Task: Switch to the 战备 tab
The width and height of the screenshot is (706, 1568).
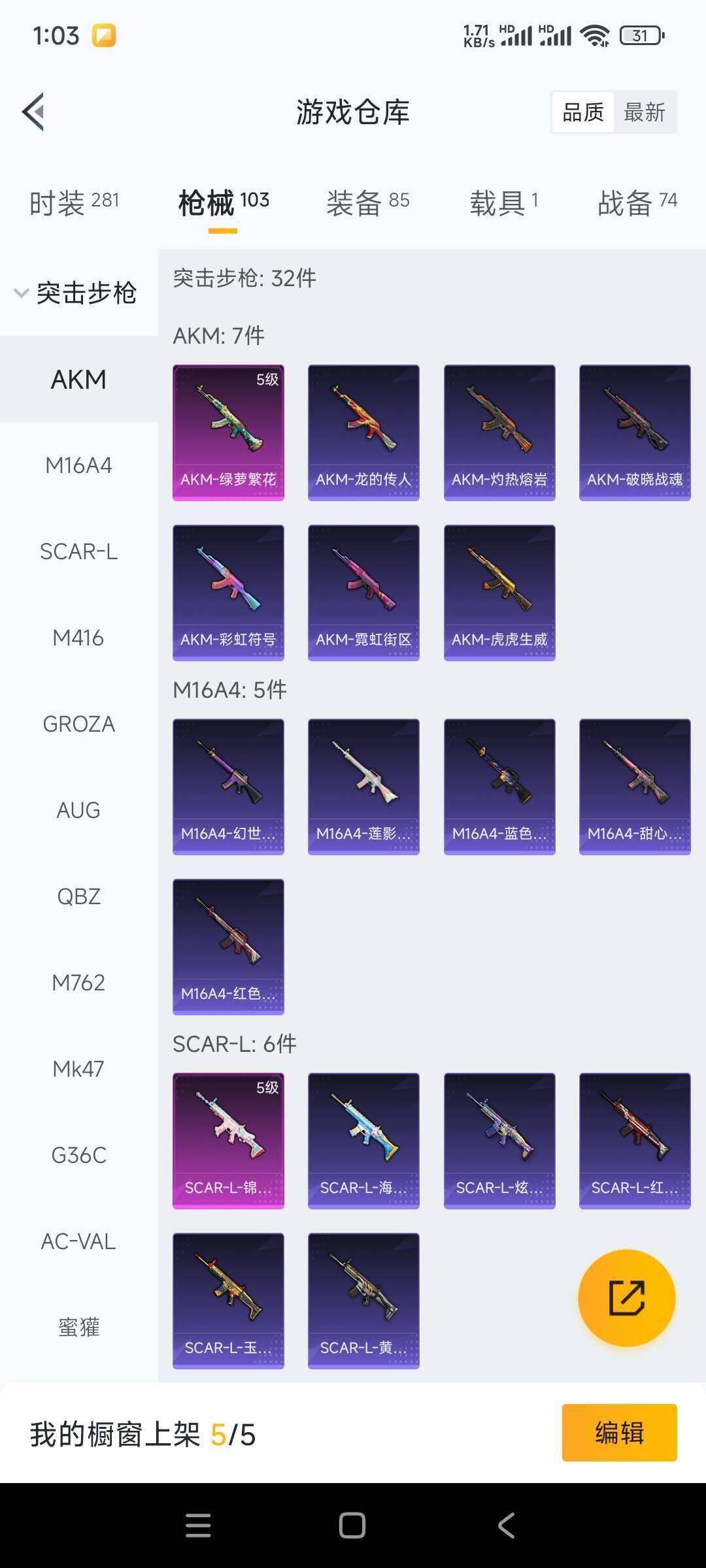Action: click(x=637, y=203)
